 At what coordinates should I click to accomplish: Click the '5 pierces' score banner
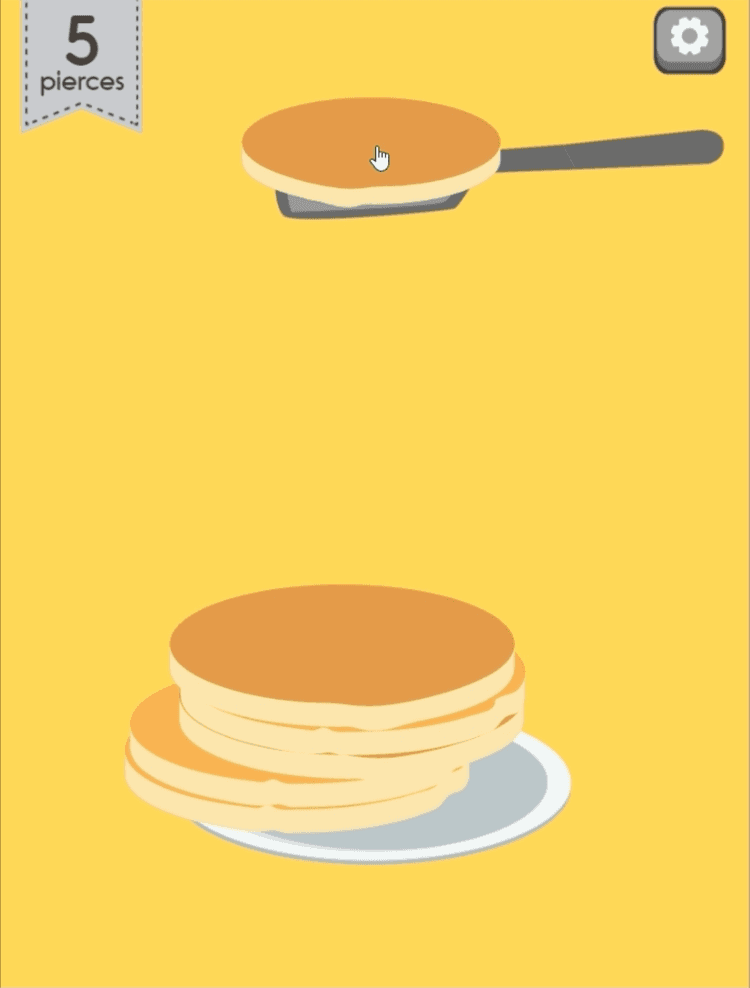point(82,55)
